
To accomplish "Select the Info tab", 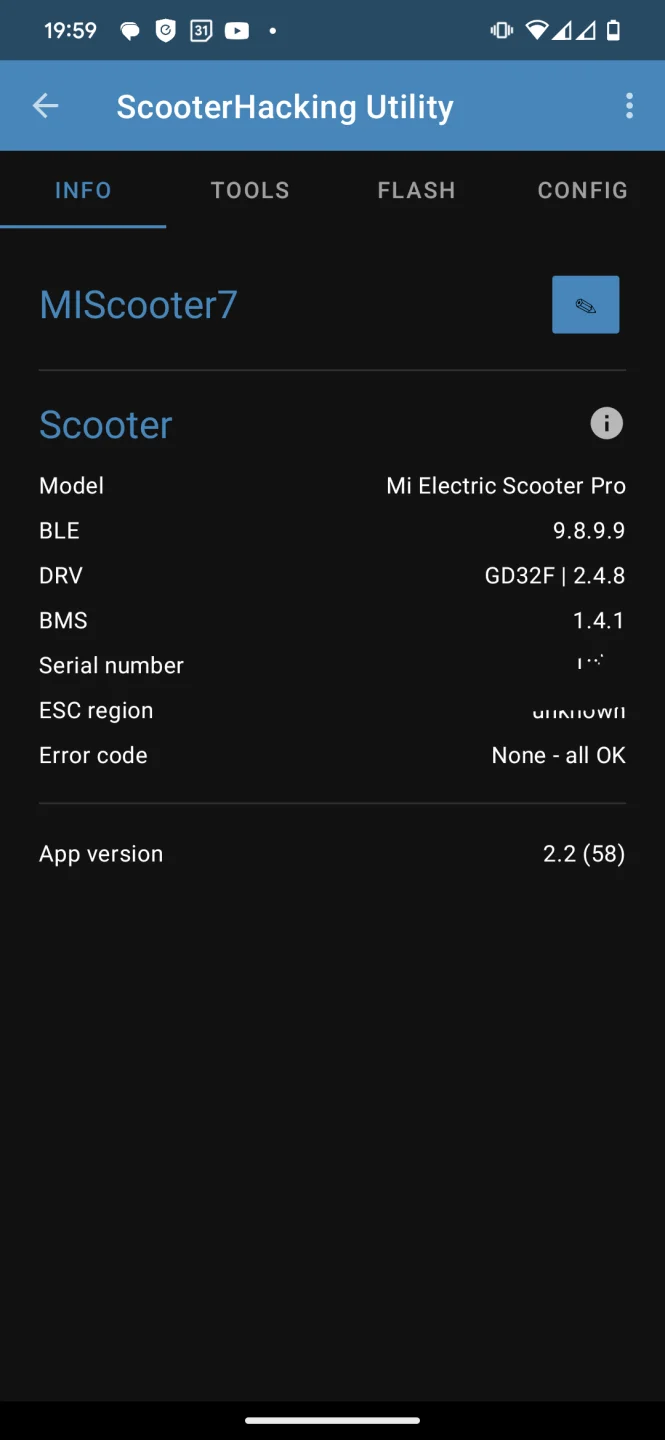I will point(83,190).
